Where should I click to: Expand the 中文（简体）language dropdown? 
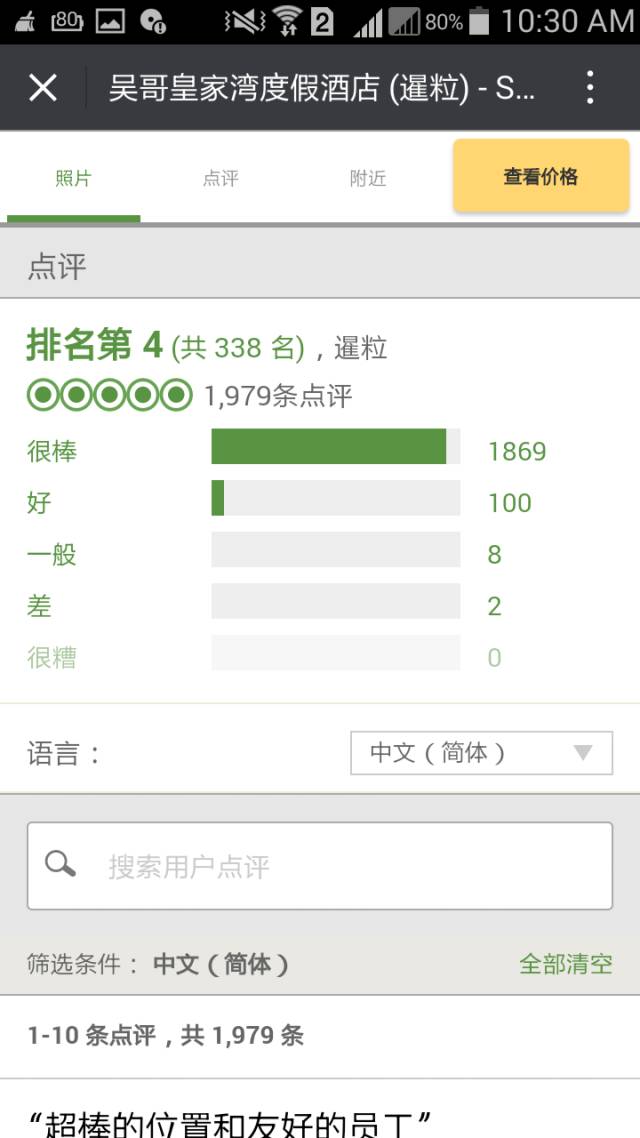(481, 753)
